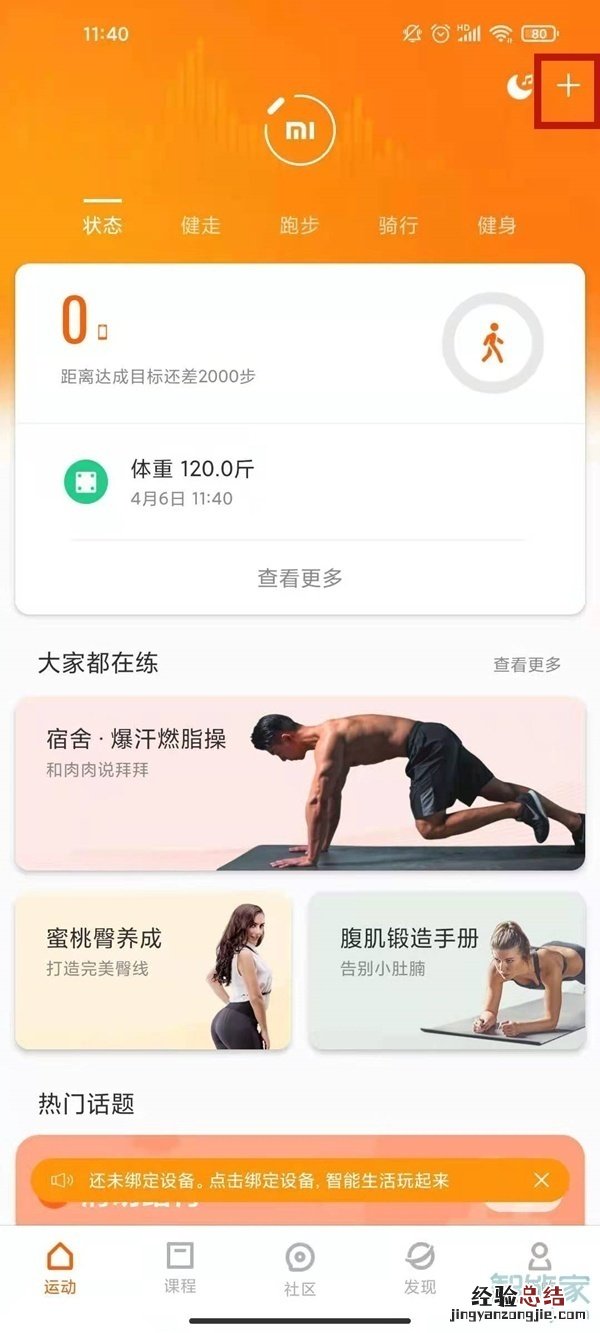This screenshot has width=600, height=1333.
Task: Dismiss the unbound device banner
Action: pyautogui.click(x=542, y=1180)
